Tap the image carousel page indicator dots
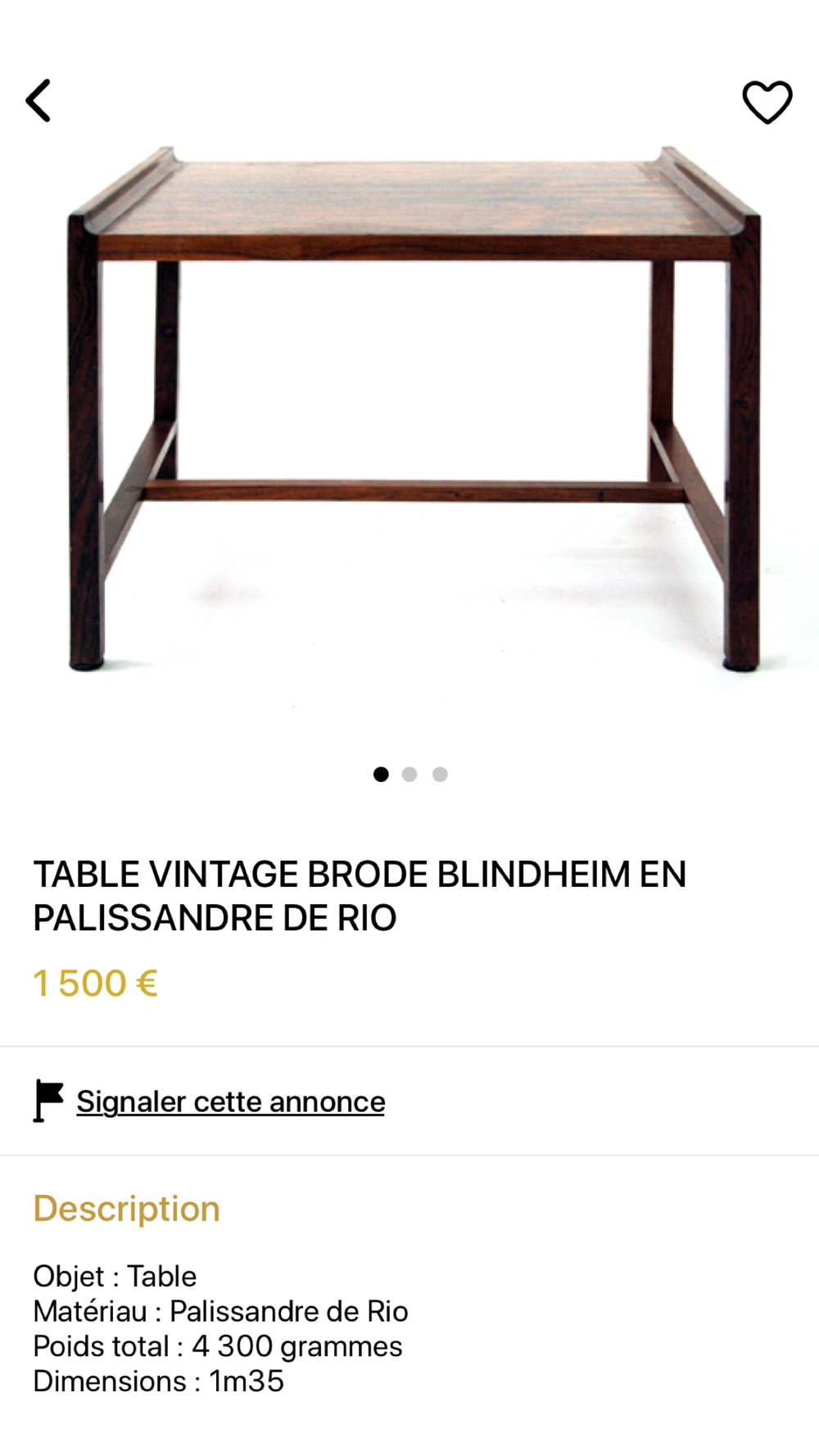This screenshot has height=1456, width=819. [x=409, y=774]
